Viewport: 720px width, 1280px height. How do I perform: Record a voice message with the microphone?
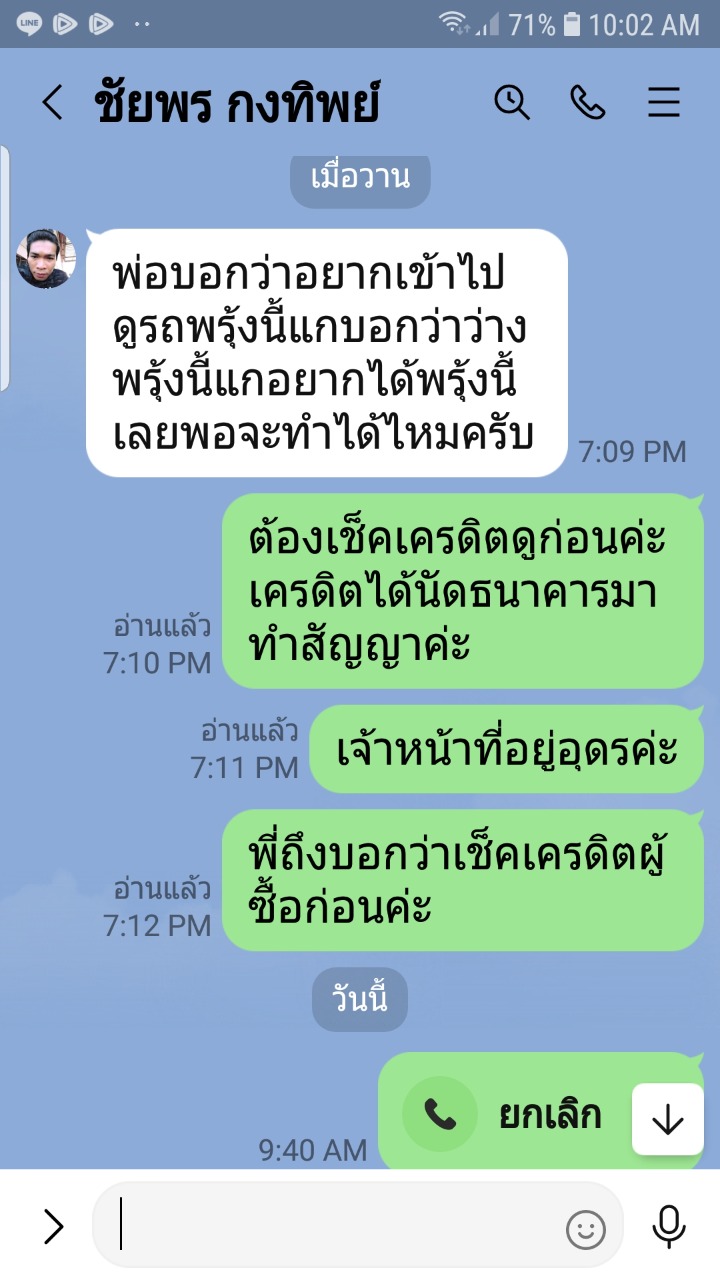(668, 1226)
